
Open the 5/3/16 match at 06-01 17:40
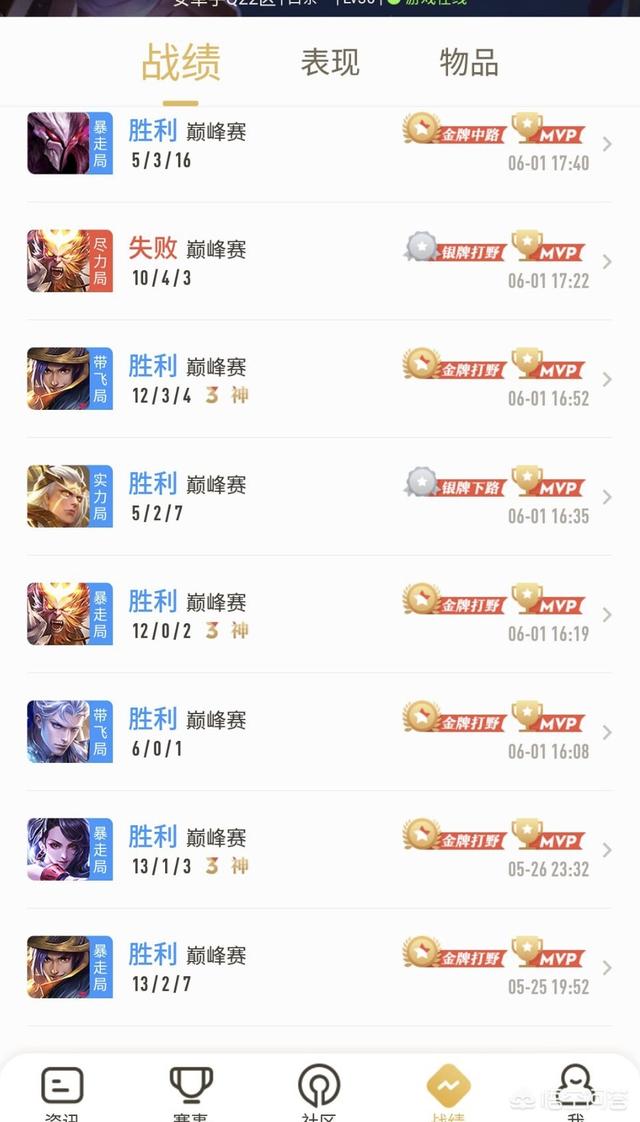point(320,145)
